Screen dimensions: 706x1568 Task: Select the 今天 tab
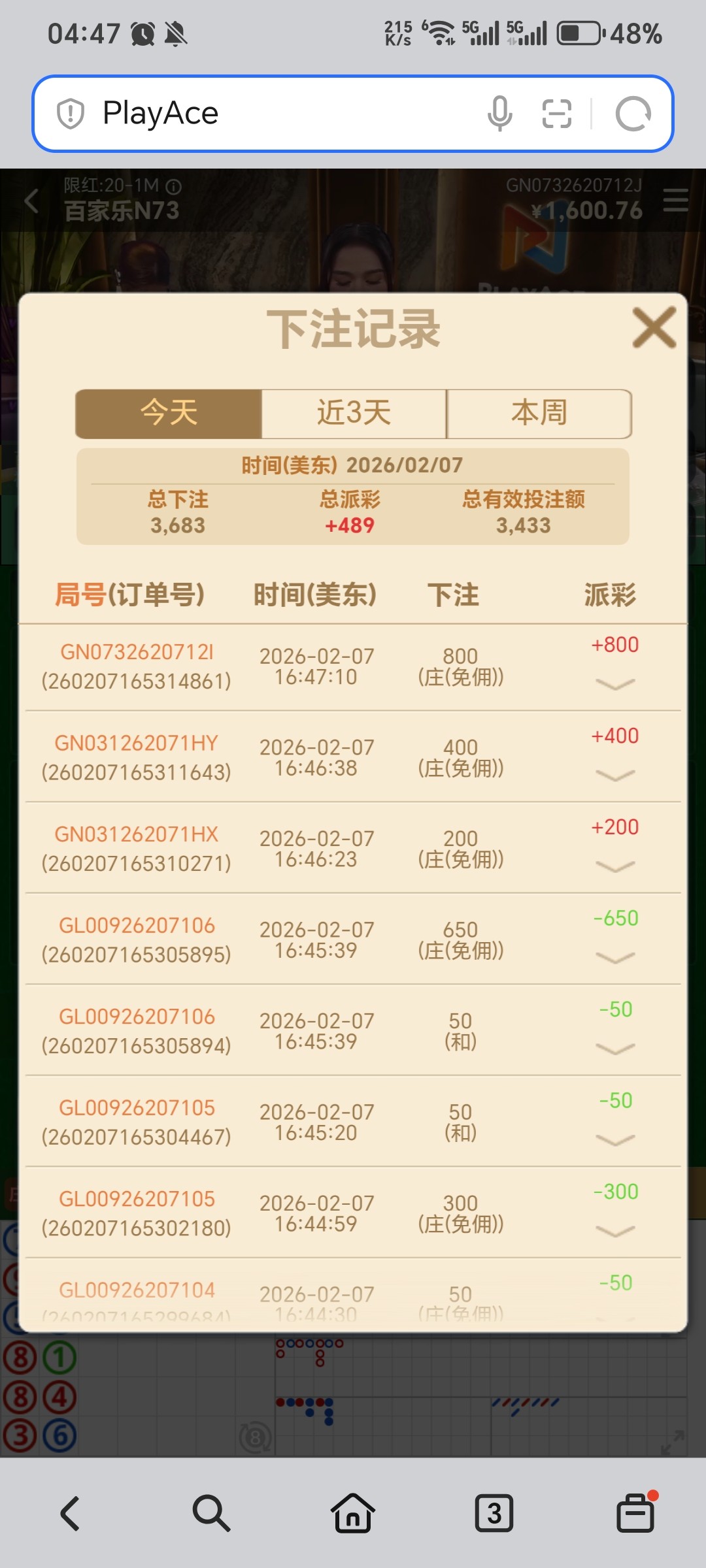tap(168, 413)
